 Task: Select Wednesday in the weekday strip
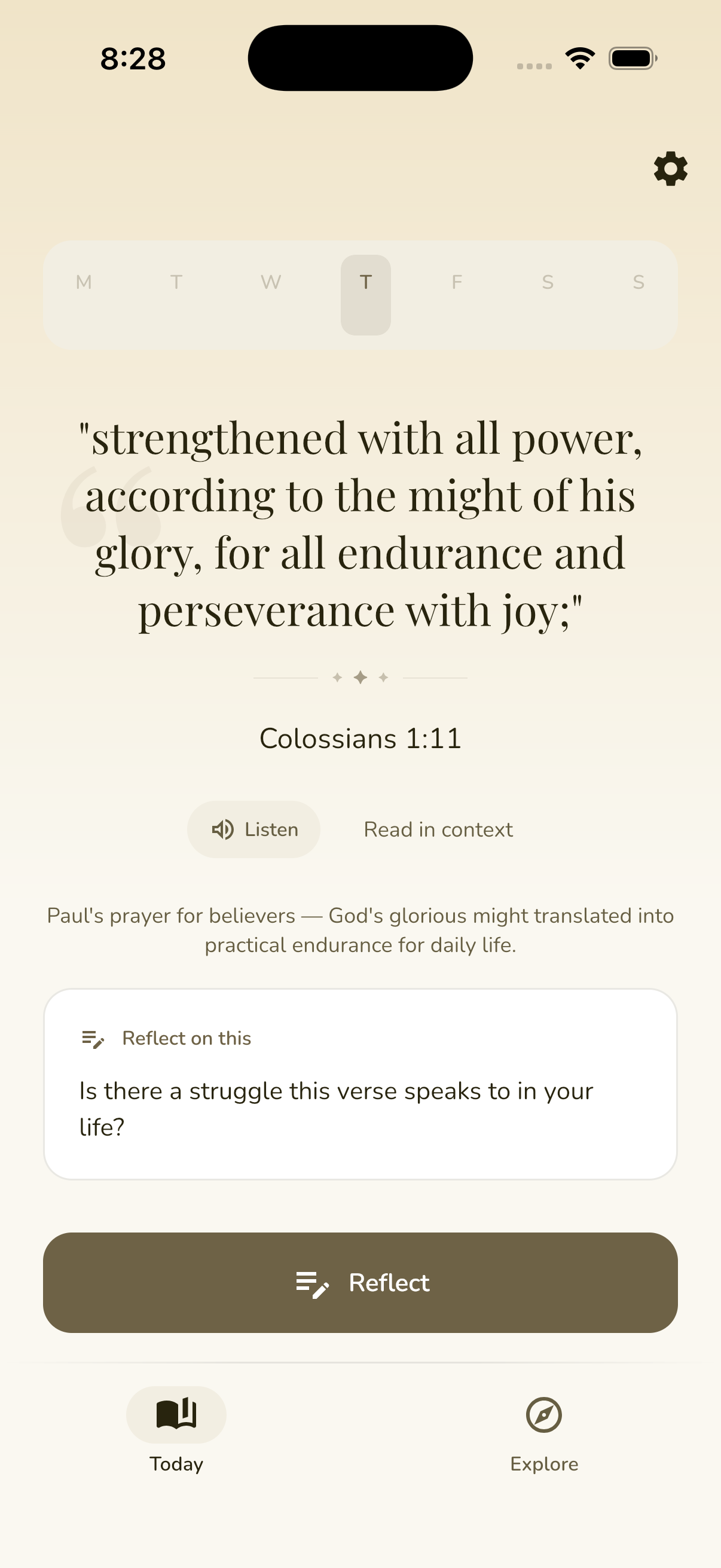(x=271, y=282)
